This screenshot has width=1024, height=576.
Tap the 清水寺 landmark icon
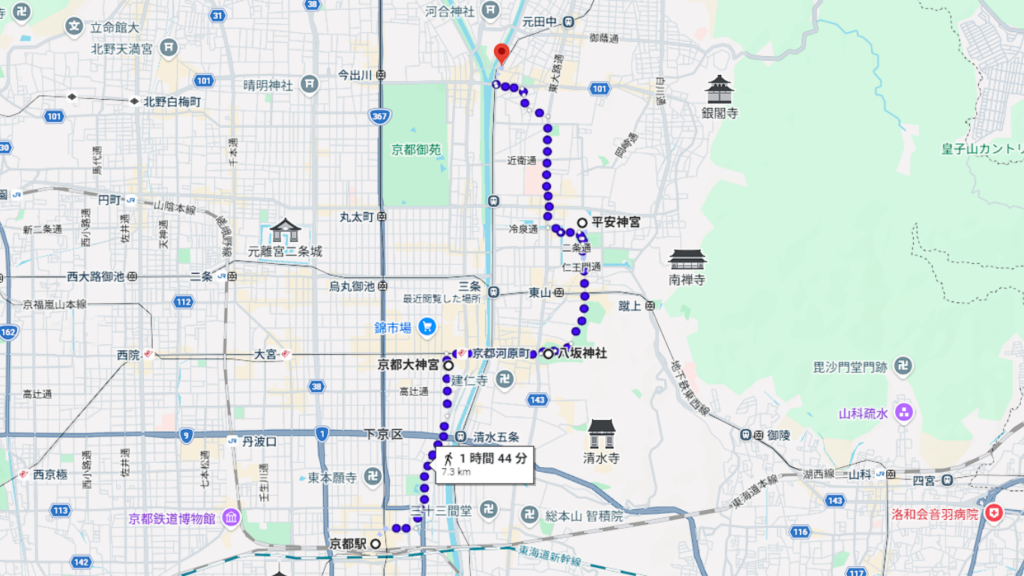[x=601, y=433]
